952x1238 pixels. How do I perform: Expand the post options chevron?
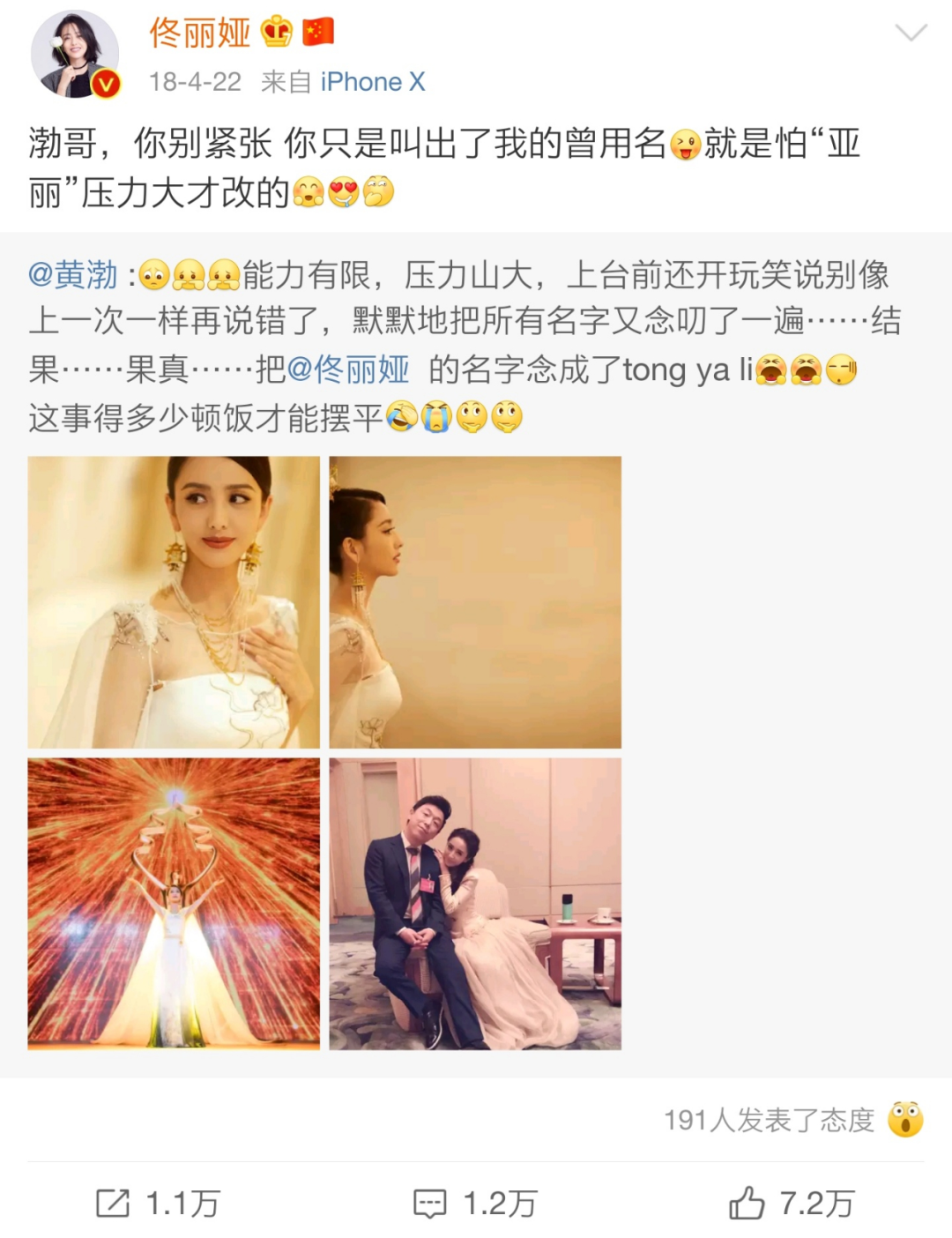click(910, 34)
